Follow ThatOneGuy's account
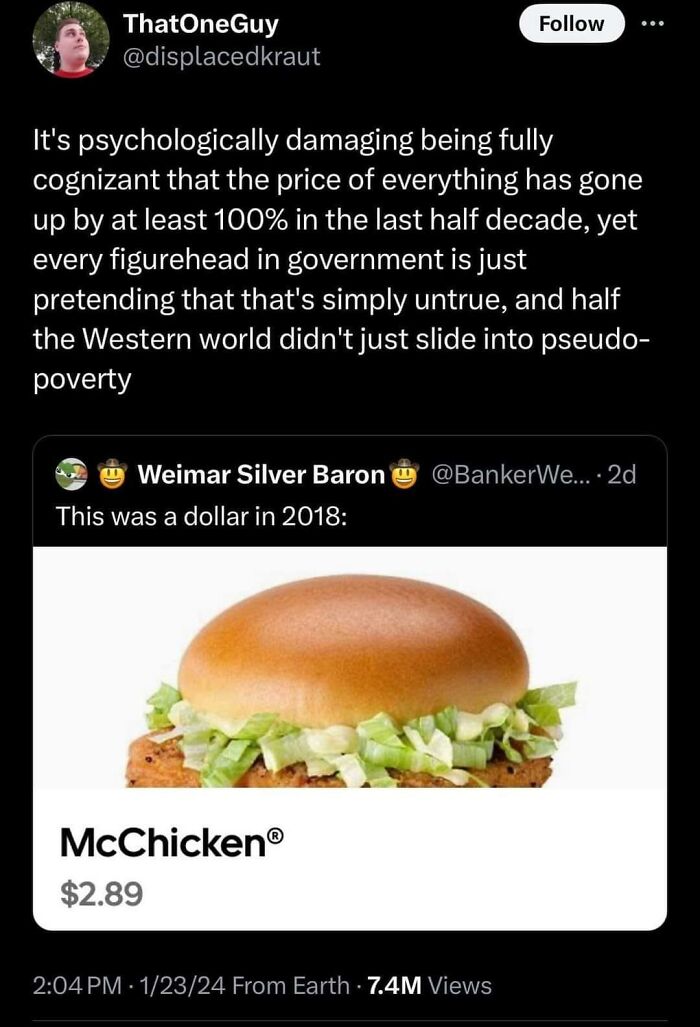The image size is (700, 1027). click(571, 24)
